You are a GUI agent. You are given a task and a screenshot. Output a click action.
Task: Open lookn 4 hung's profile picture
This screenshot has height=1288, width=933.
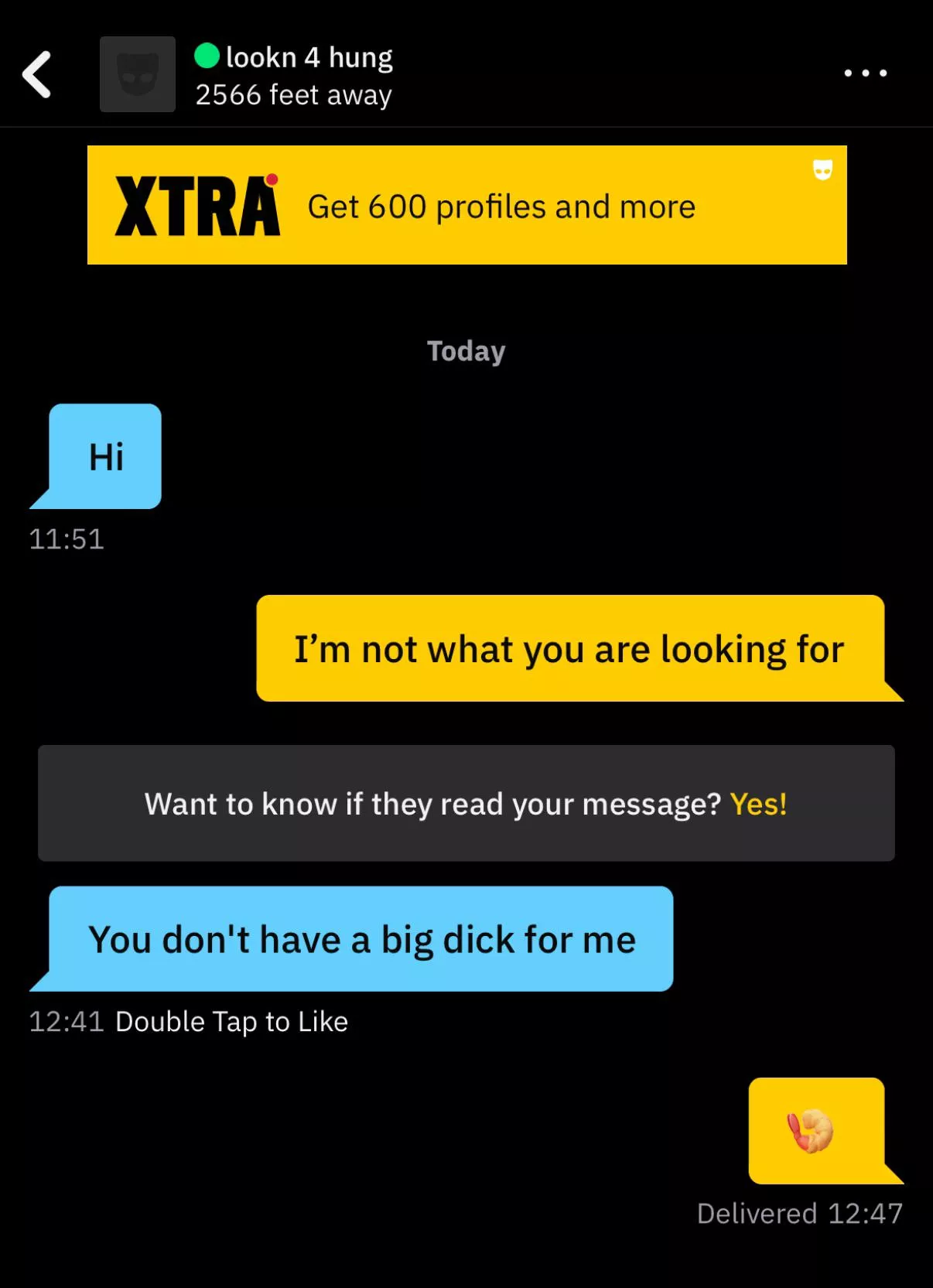138,74
